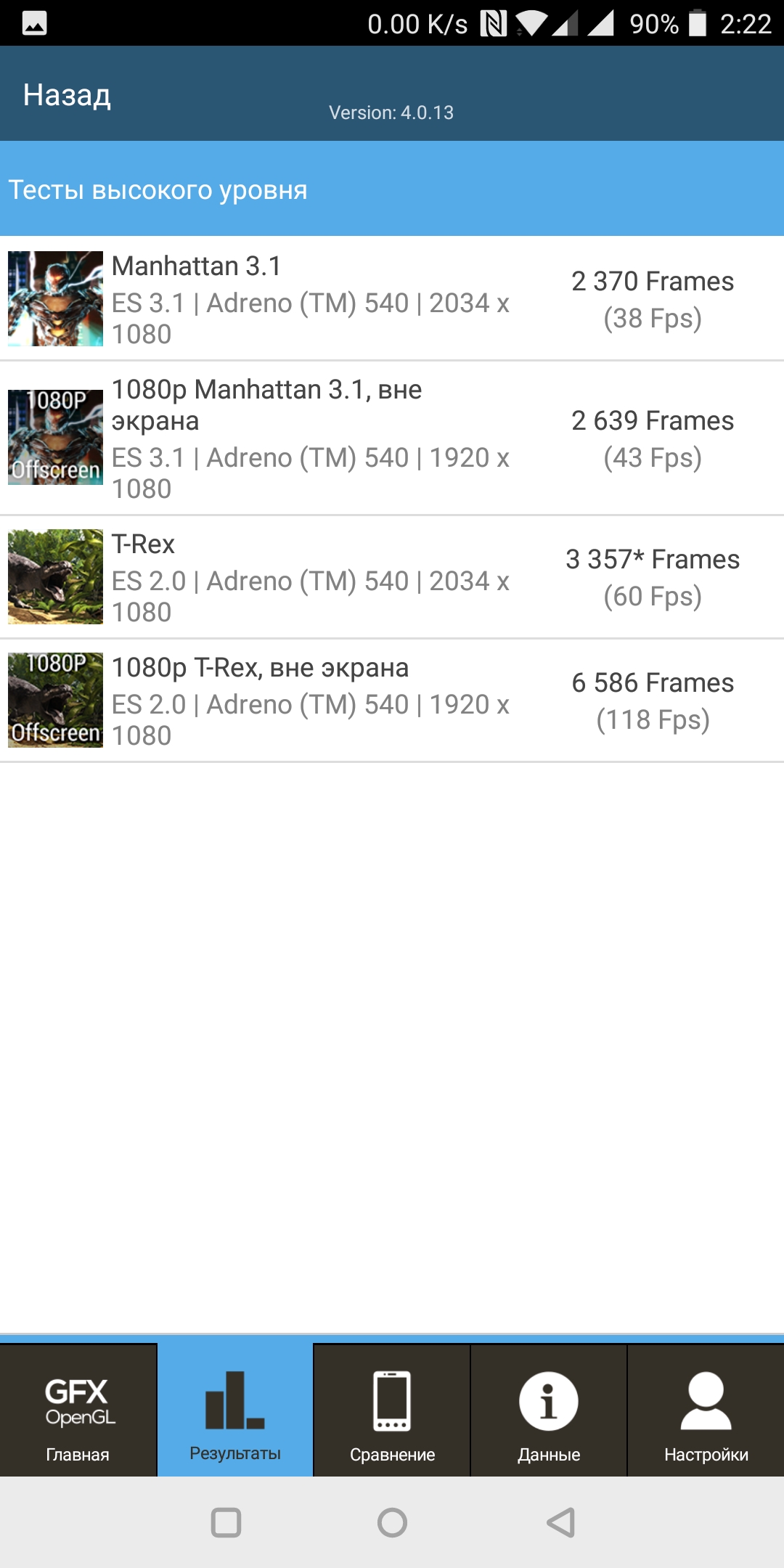
Task: Open Manhattan 3.1 onscreen test result
Action: (392, 298)
